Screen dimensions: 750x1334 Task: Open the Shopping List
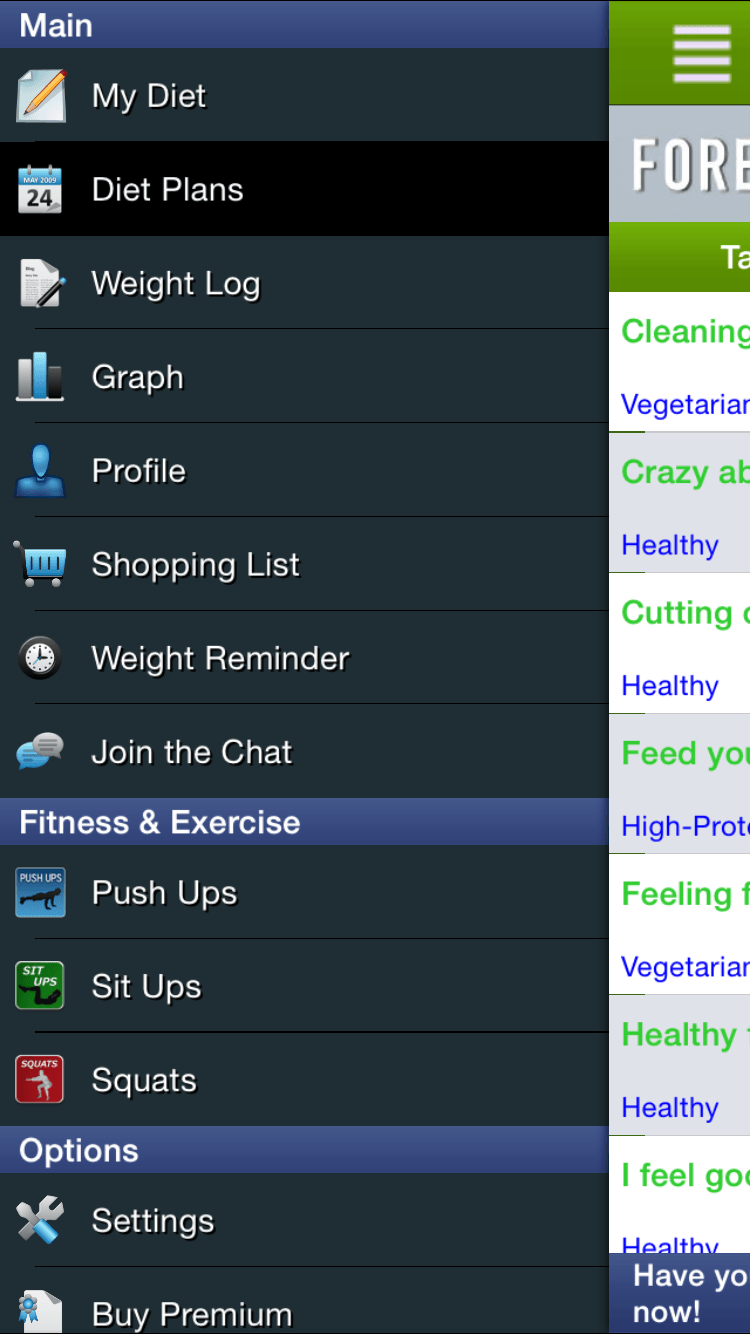pyautogui.click(x=304, y=565)
